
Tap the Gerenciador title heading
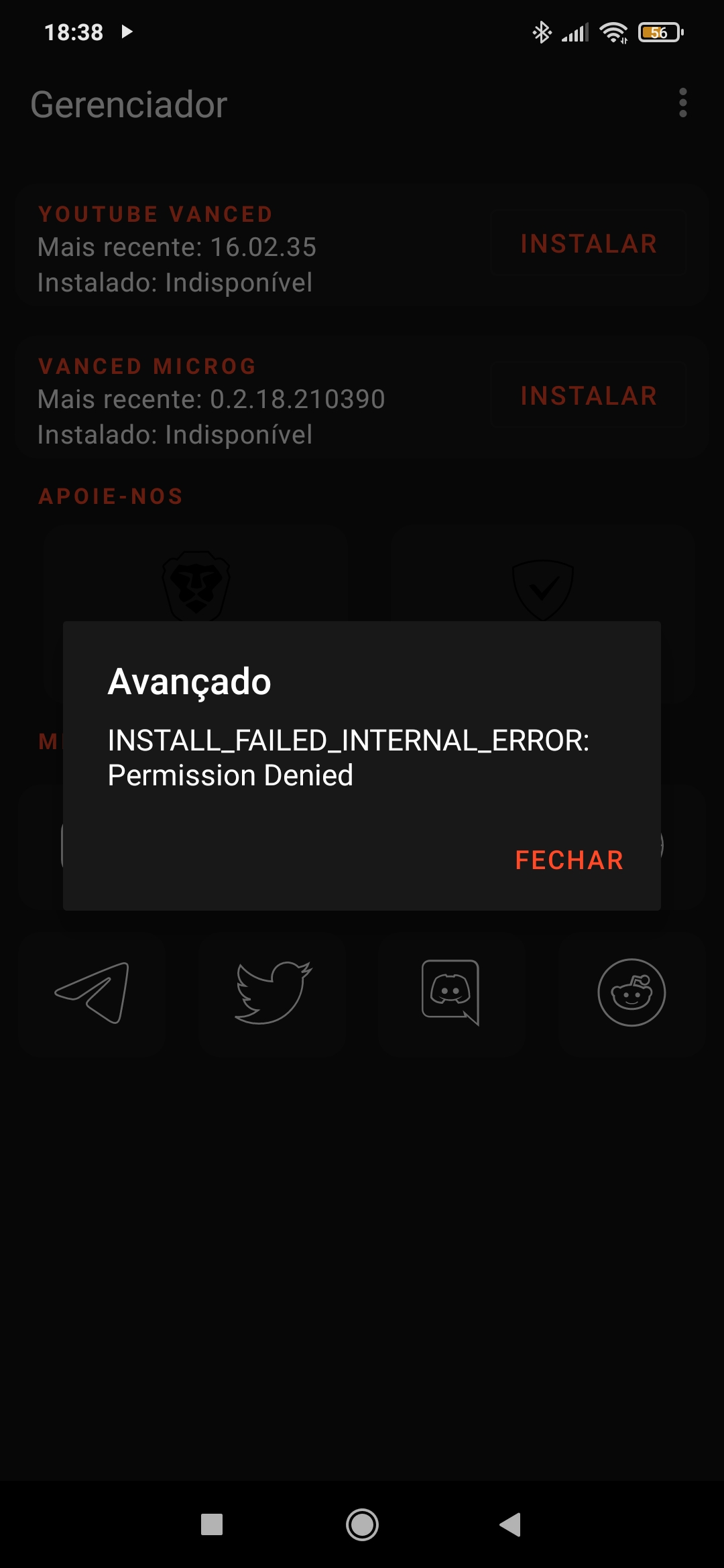[x=129, y=105]
